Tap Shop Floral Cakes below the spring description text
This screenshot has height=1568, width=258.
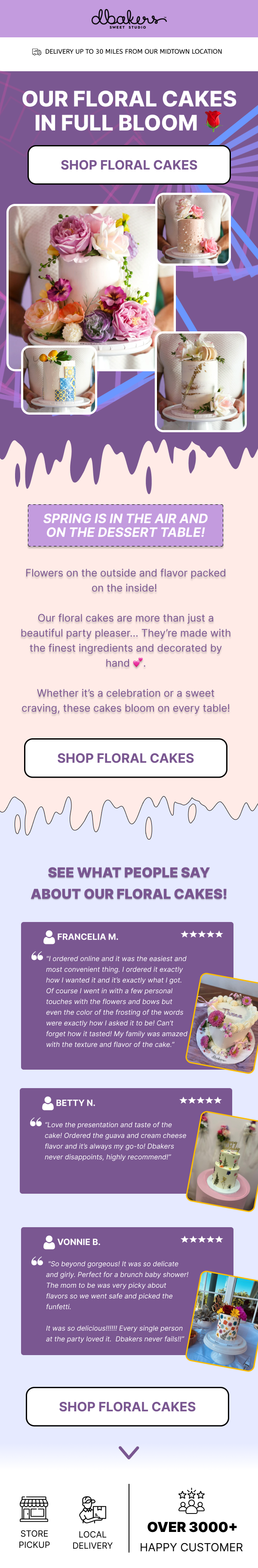[x=126, y=758]
